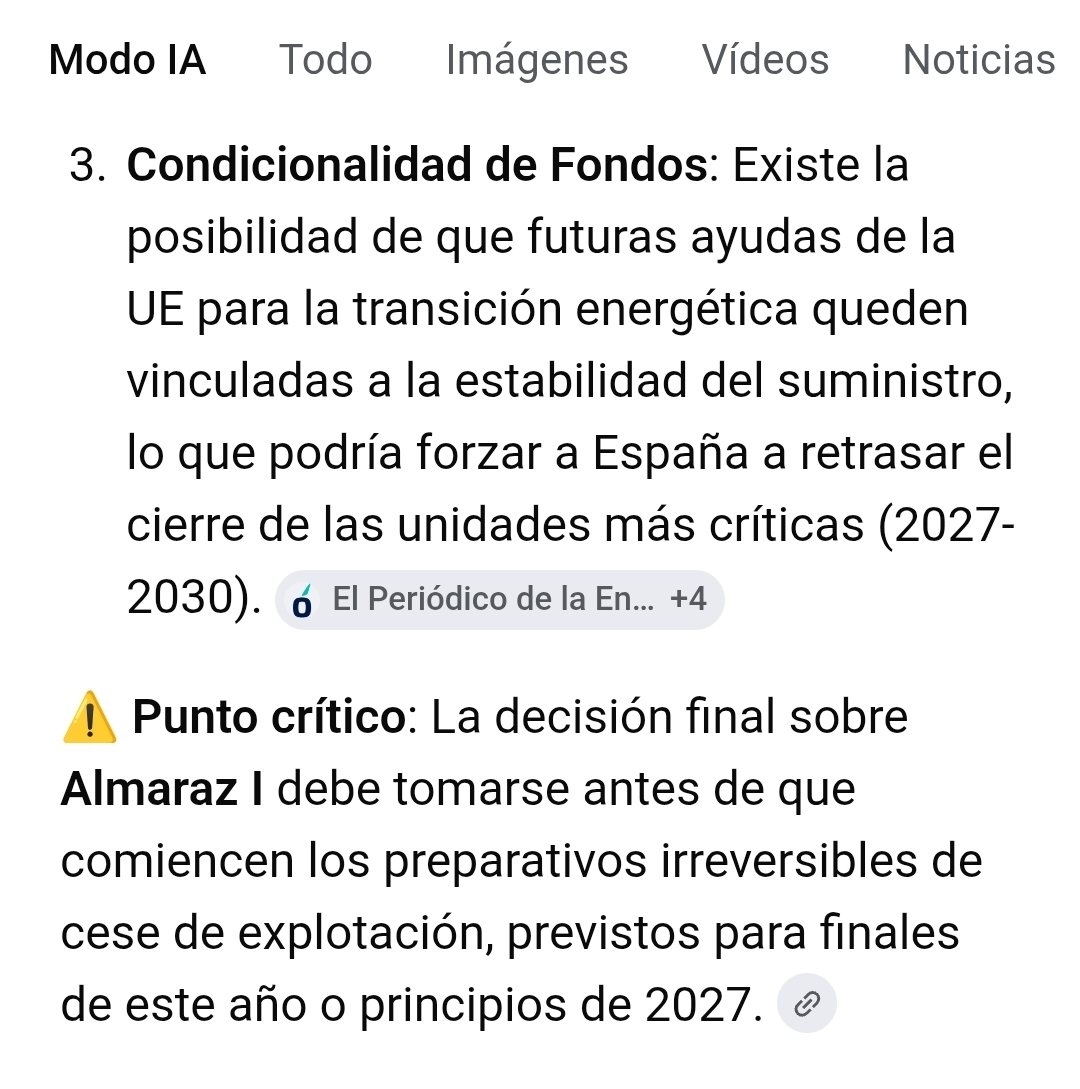Open the Imágenes tab
Viewport: 1080px width, 1089px height.
coord(537,60)
